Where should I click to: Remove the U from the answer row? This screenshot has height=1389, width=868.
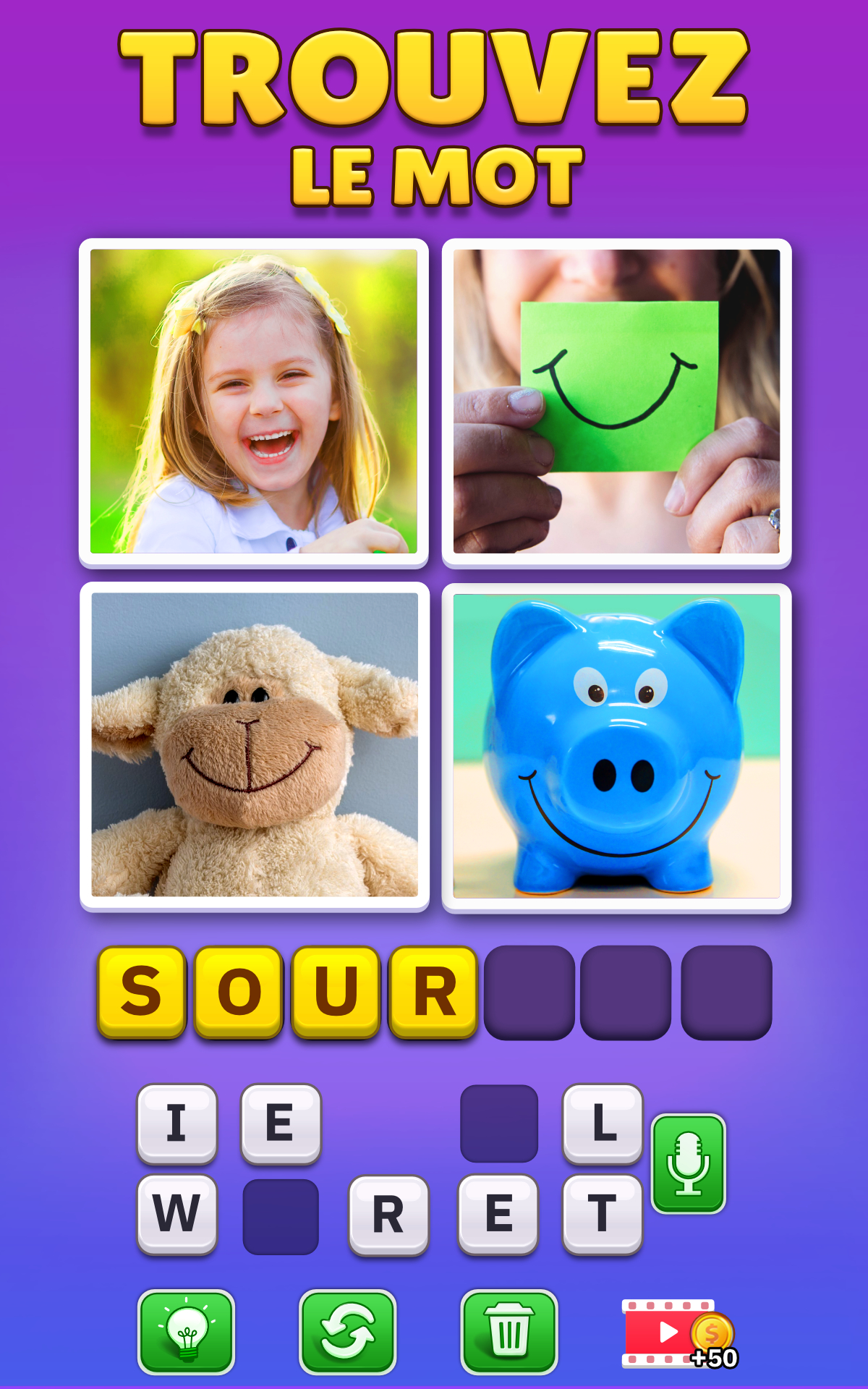point(336,991)
